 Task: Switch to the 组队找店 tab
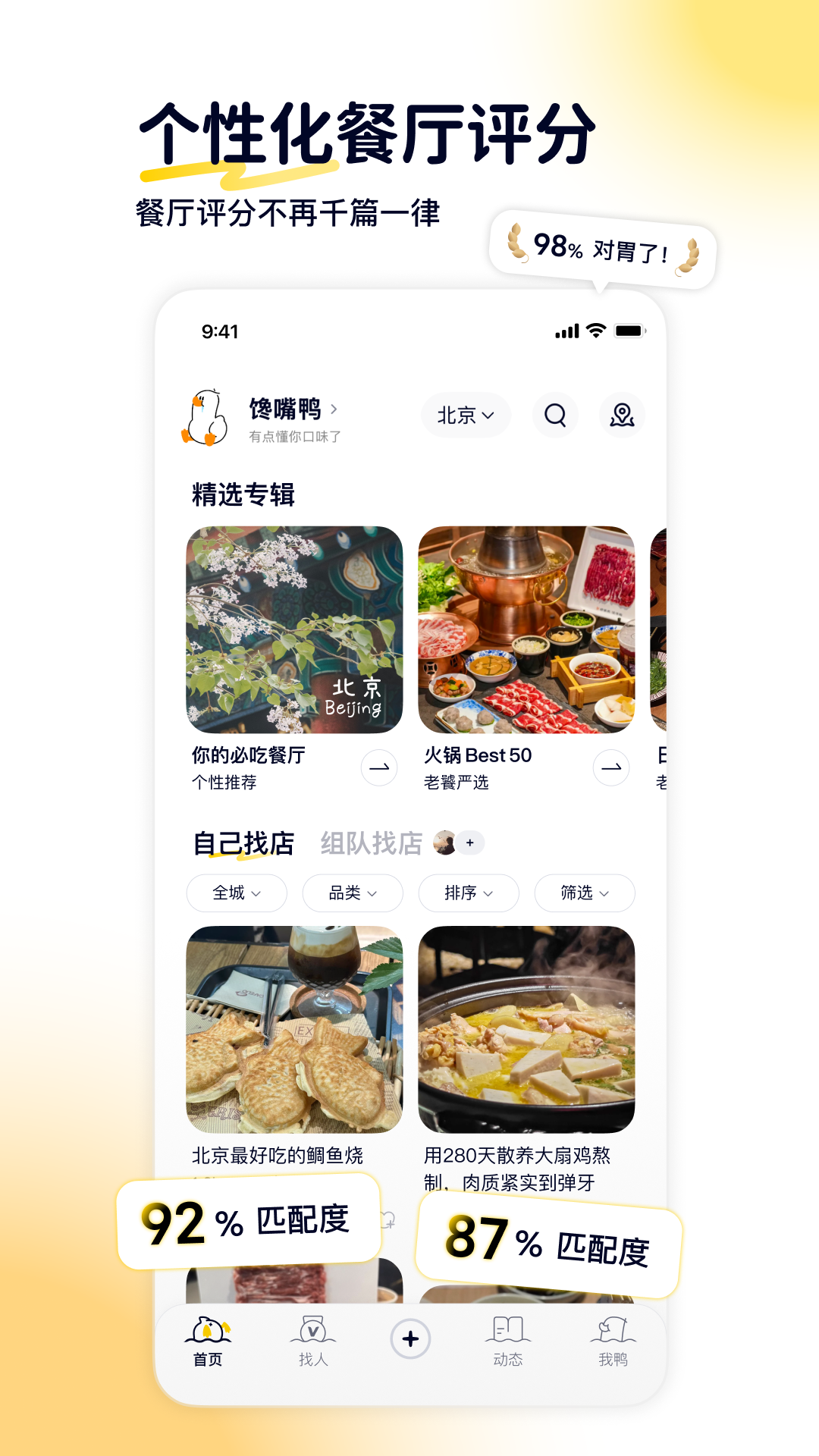click(371, 842)
